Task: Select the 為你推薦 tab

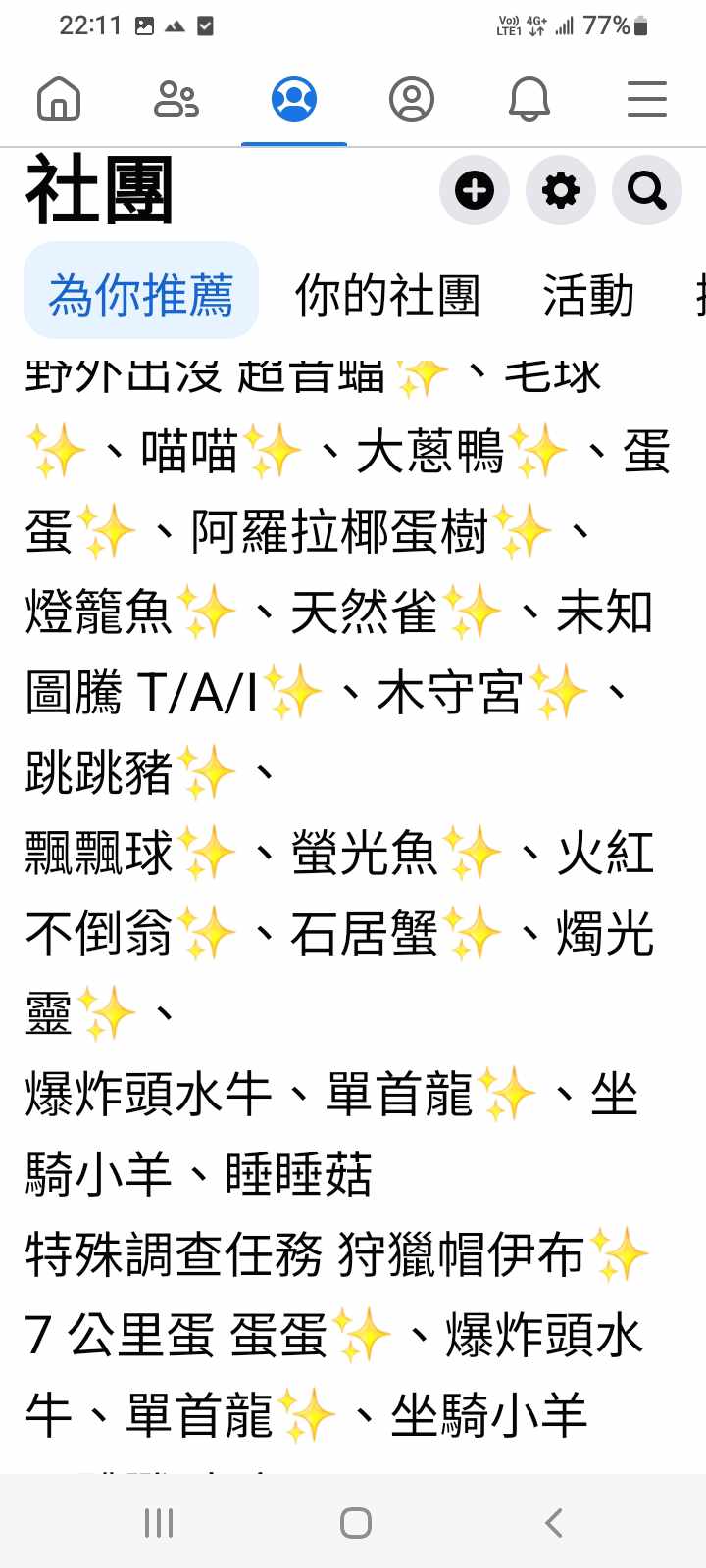Action: [141, 295]
